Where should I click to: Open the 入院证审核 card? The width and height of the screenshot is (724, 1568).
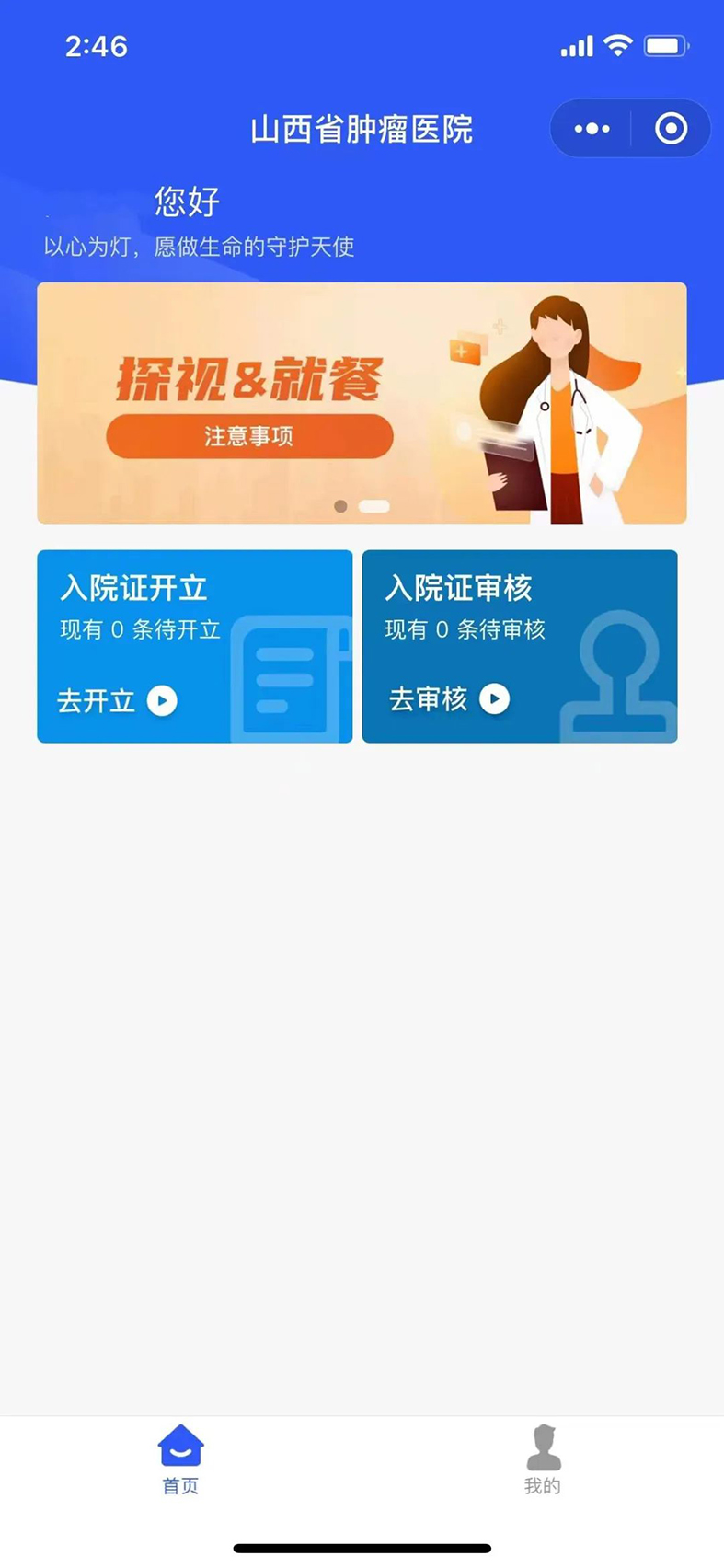pos(519,646)
